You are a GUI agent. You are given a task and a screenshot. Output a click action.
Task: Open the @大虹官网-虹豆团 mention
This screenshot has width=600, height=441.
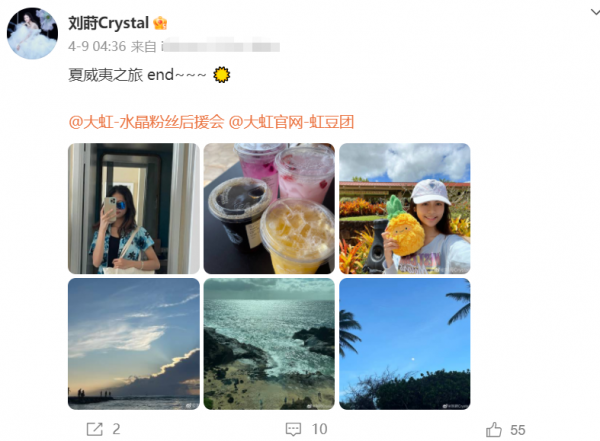(291, 122)
